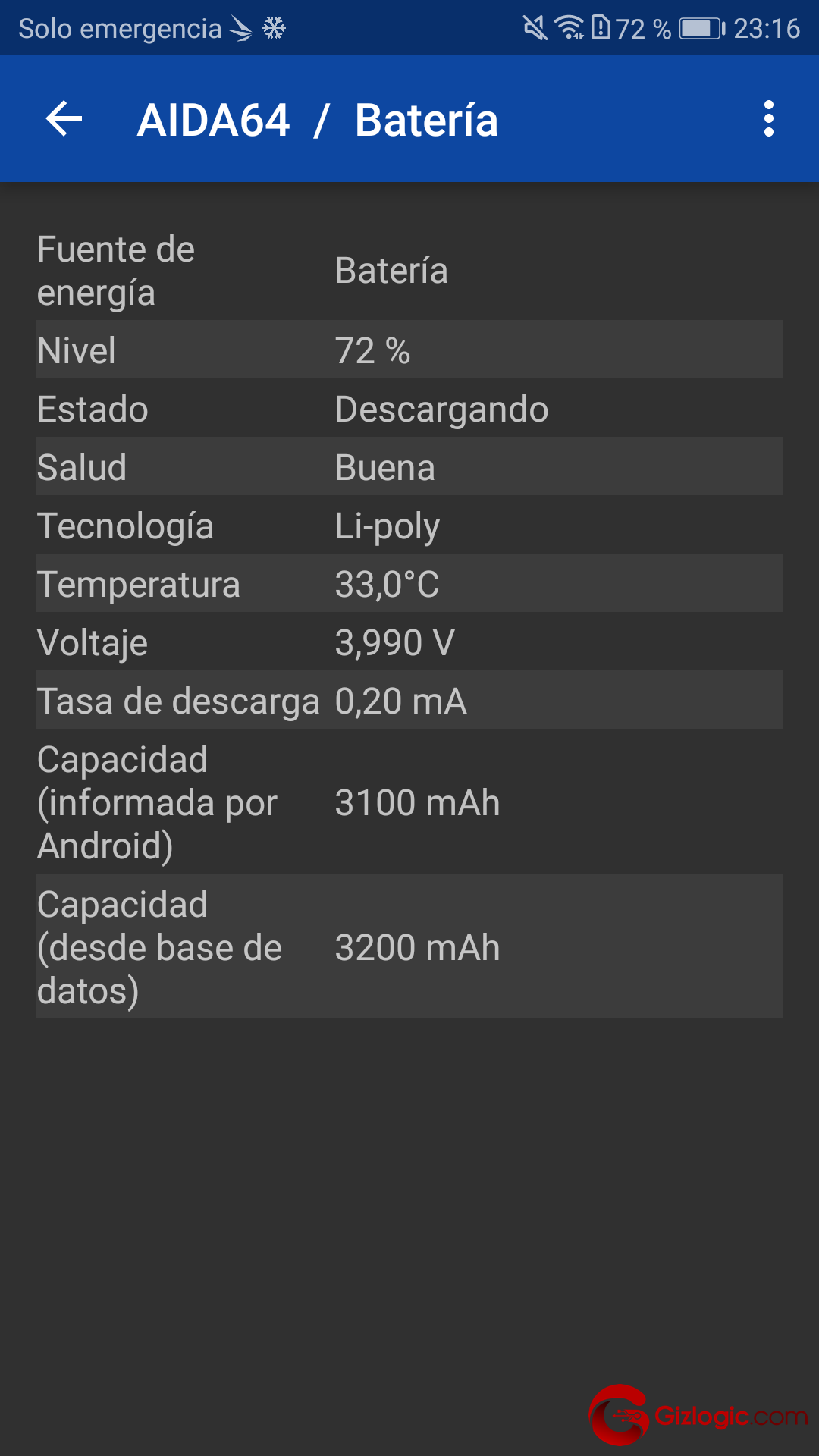Go back from the Batería page
The height and width of the screenshot is (1456, 819).
pyautogui.click(x=64, y=119)
